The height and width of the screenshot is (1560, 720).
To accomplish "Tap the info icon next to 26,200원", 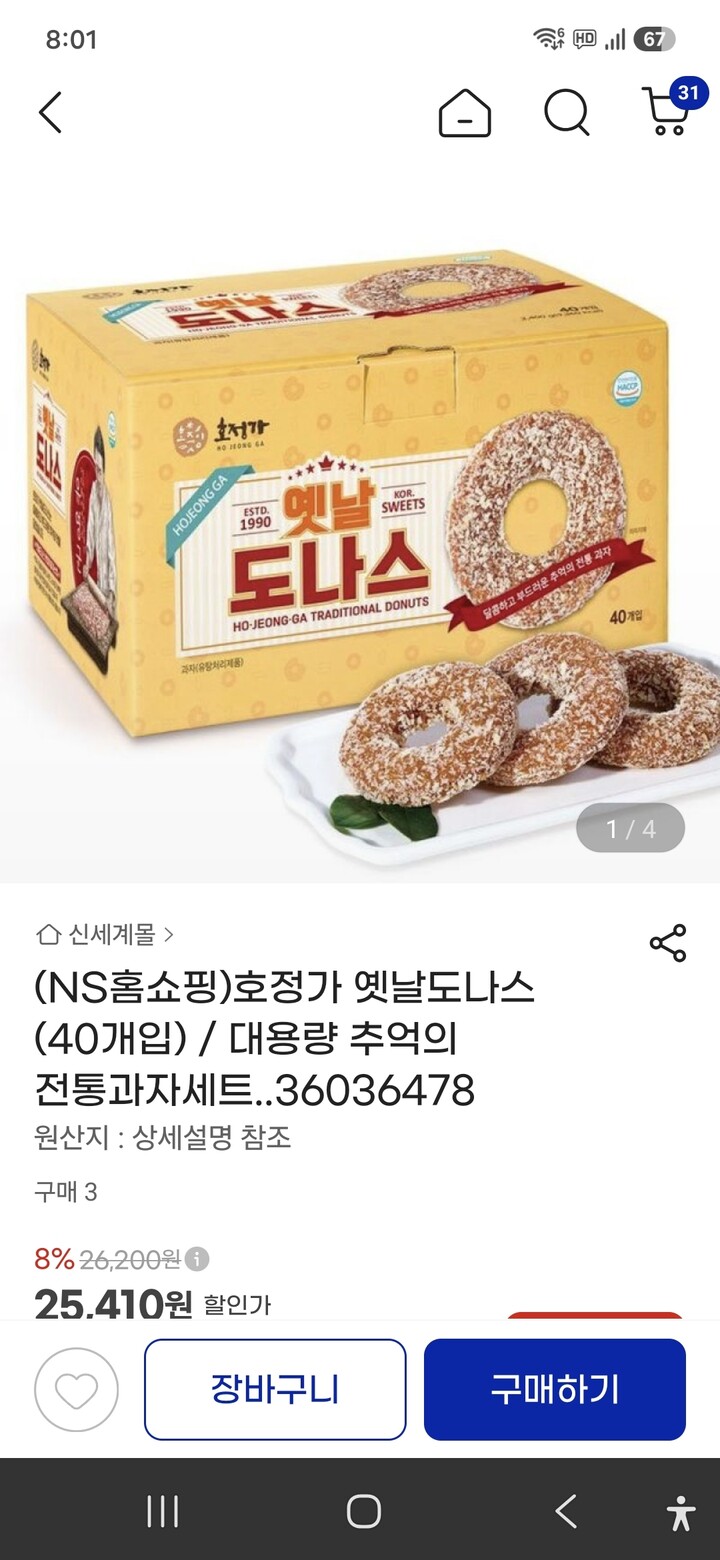I will click(x=198, y=1258).
